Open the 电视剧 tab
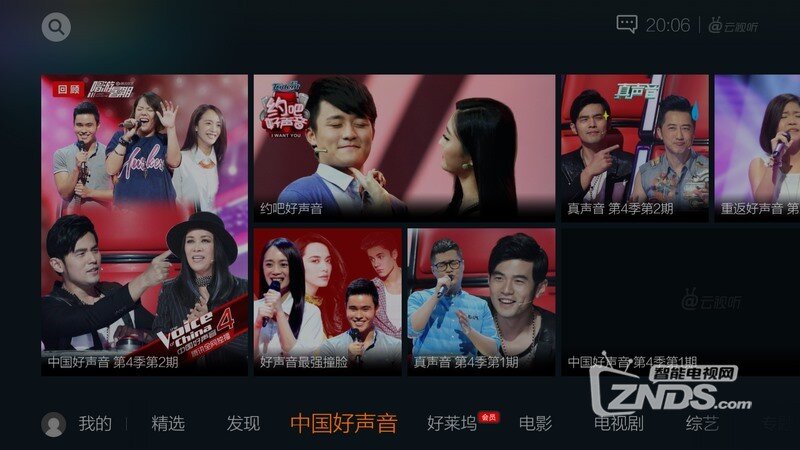800x450 pixels. [x=618, y=424]
